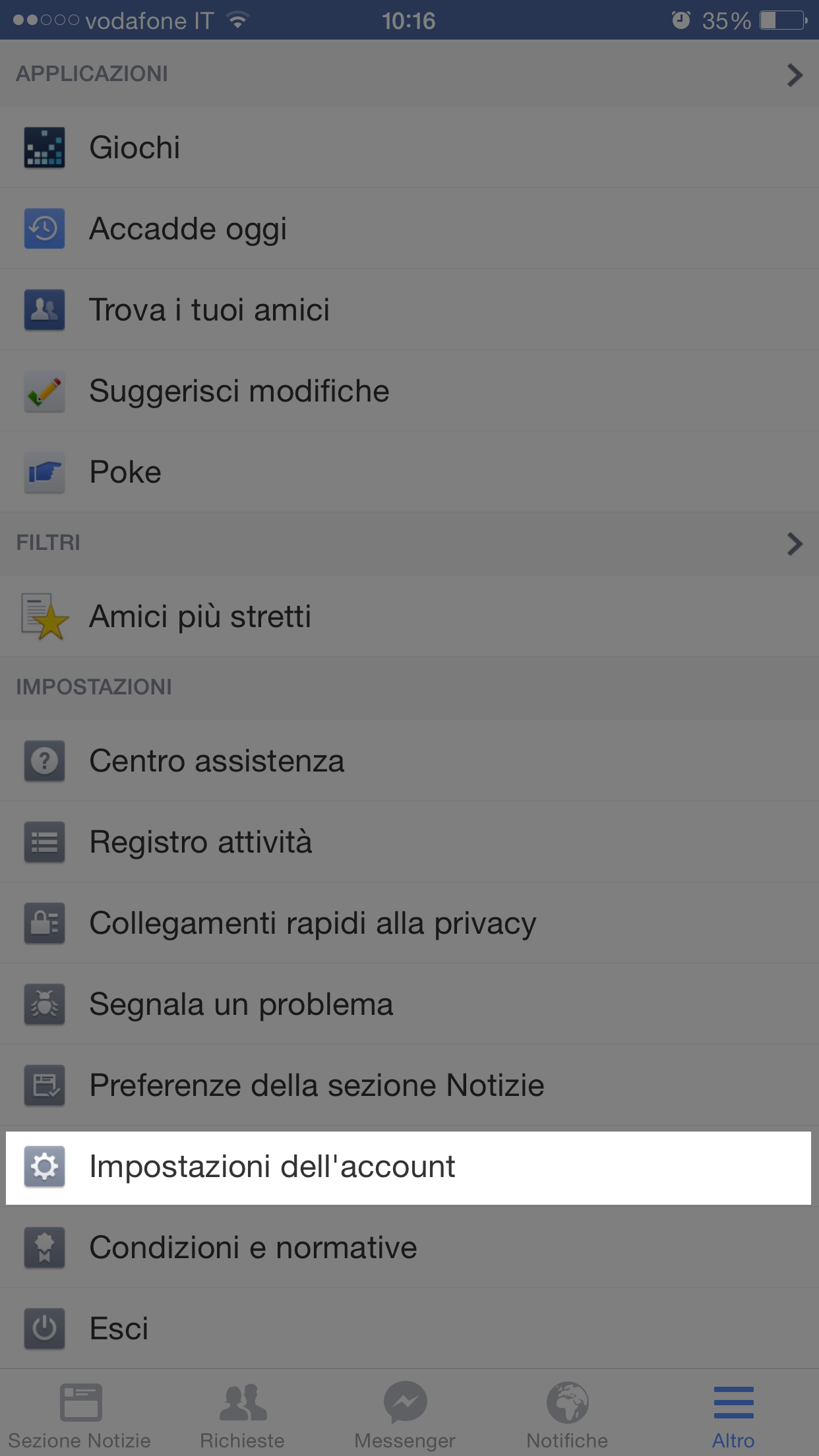Switch to Sezione Notizie tab

pyautogui.click(x=80, y=1414)
